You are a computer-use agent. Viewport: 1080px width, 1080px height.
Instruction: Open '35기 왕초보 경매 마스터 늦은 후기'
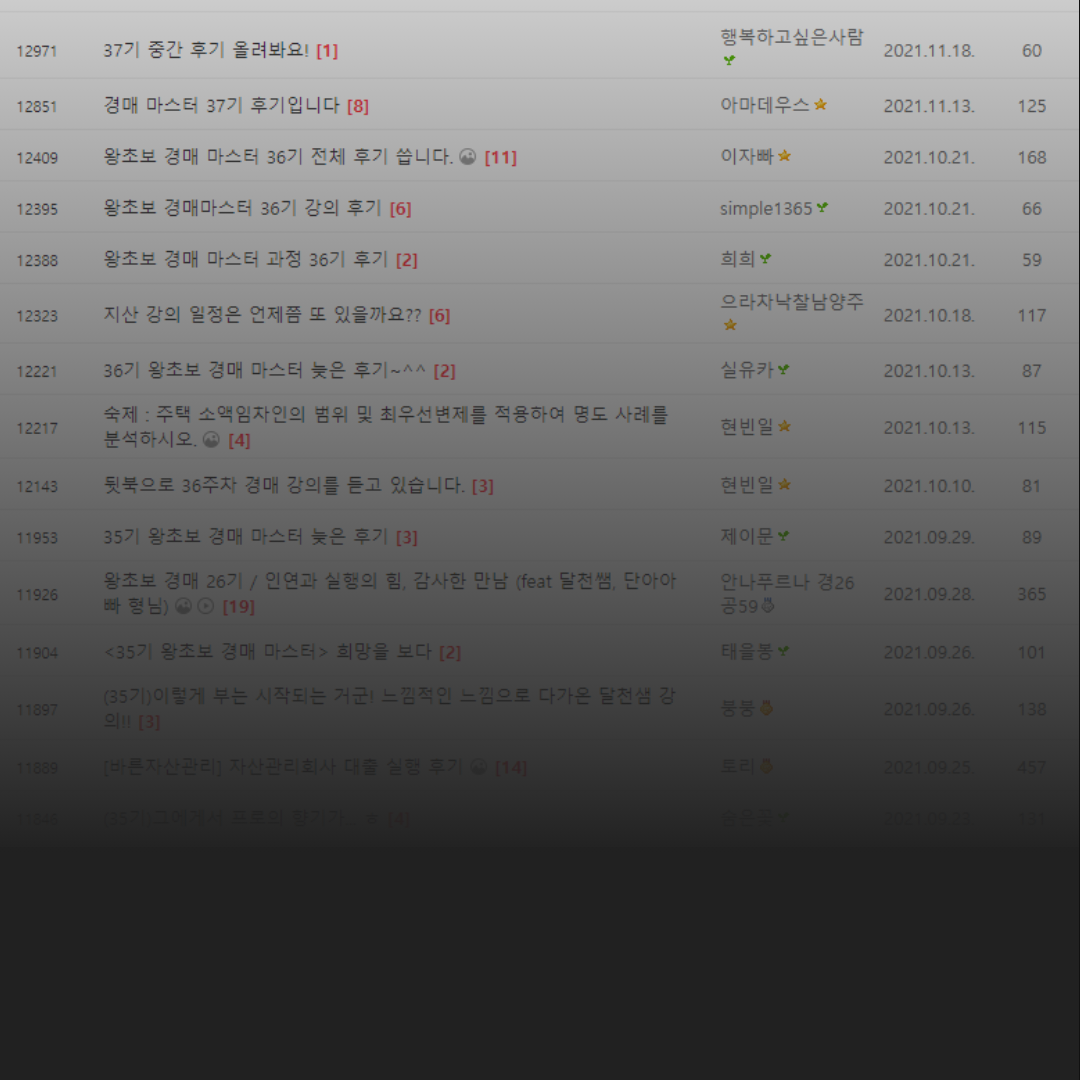point(245,537)
